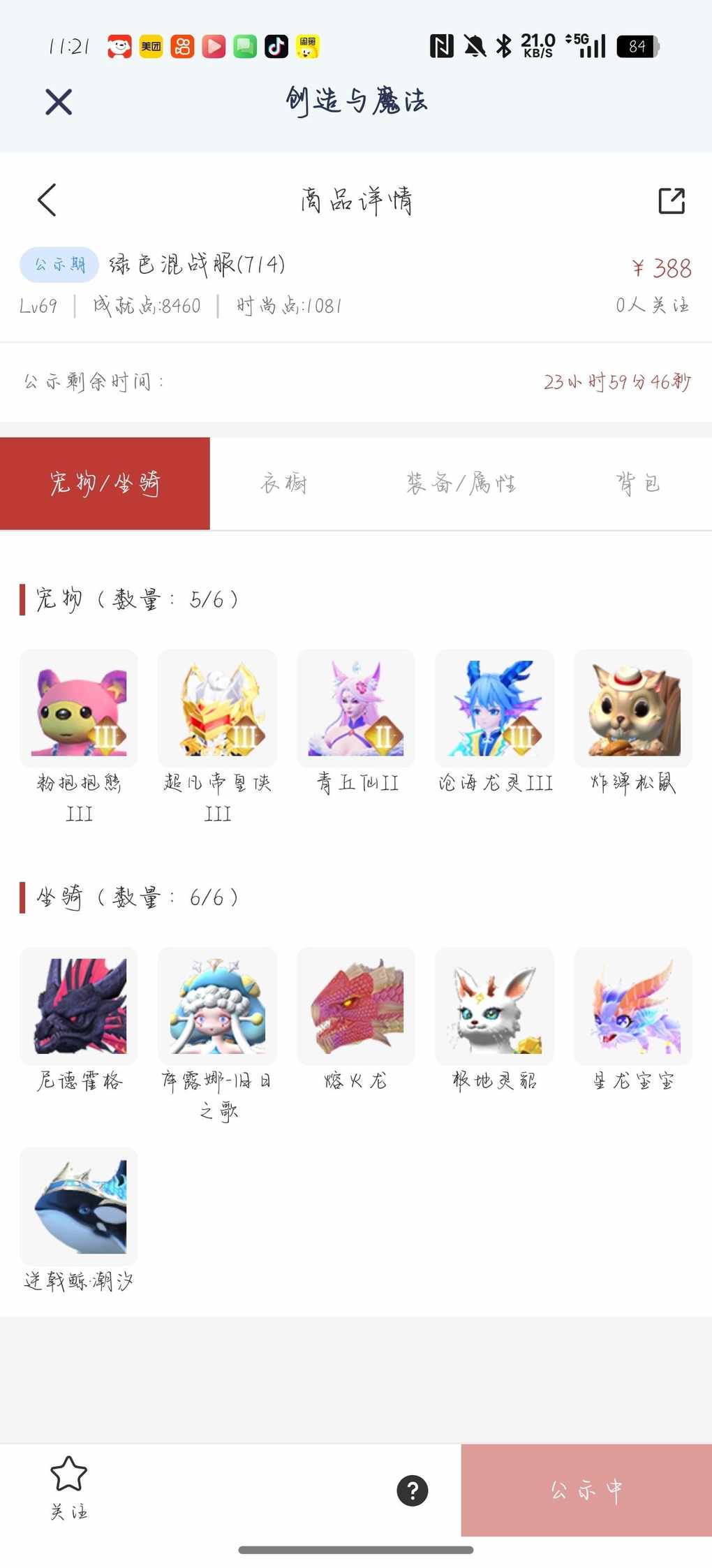View pet 青丘仙II details
Screen dimensions: 712x1568
(356, 708)
